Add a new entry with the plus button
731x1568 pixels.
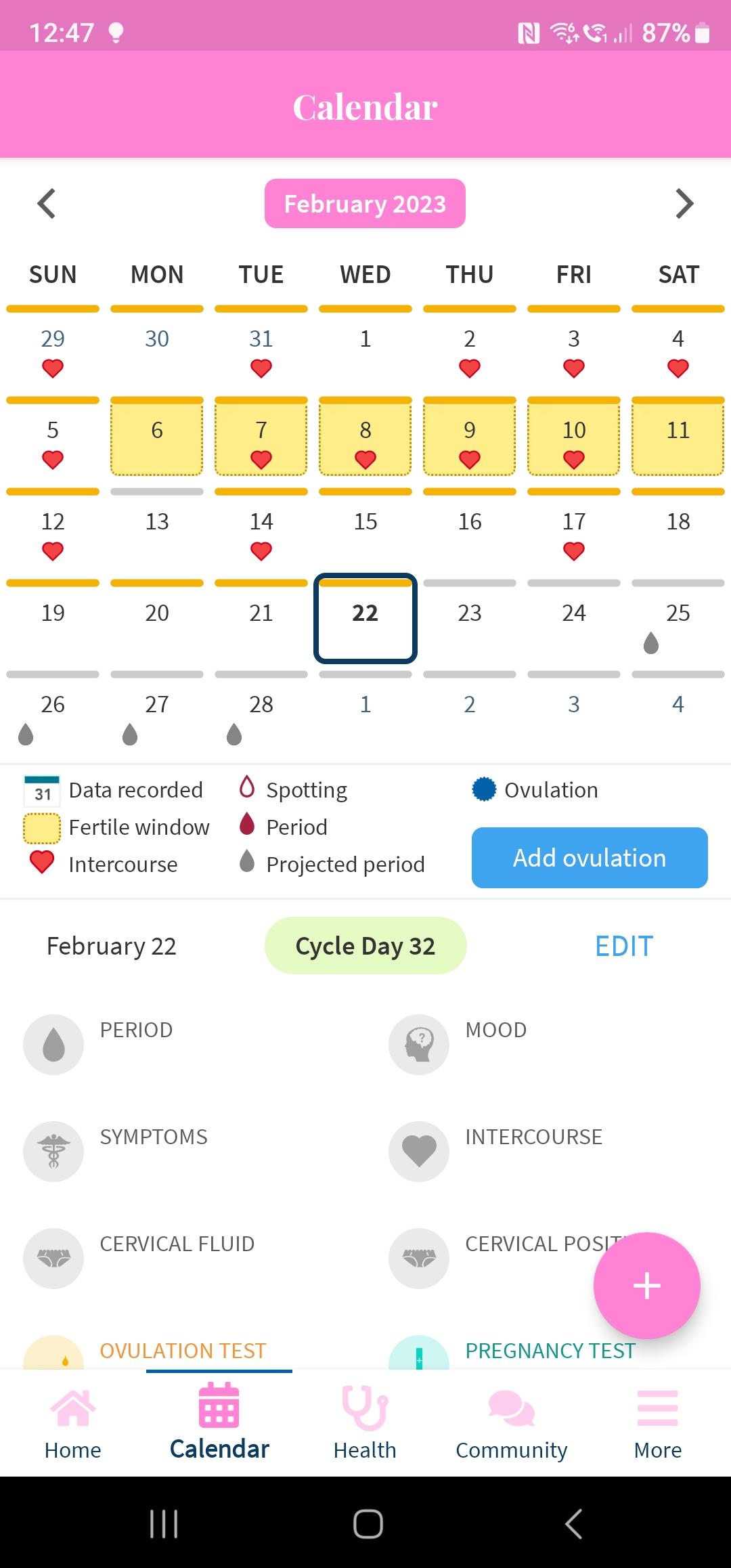point(647,1286)
